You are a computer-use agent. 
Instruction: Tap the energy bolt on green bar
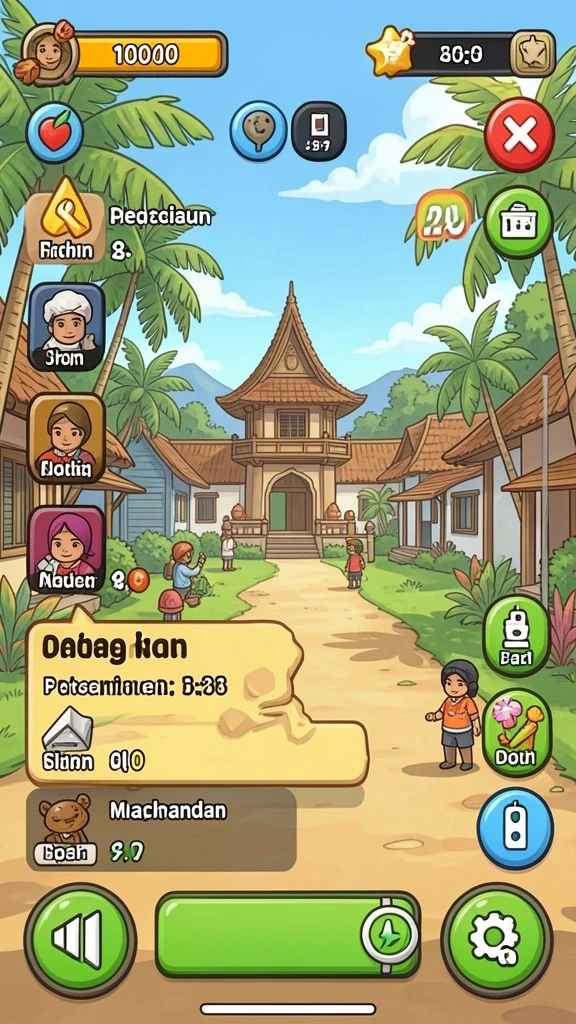pyautogui.click(x=390, y=934)
